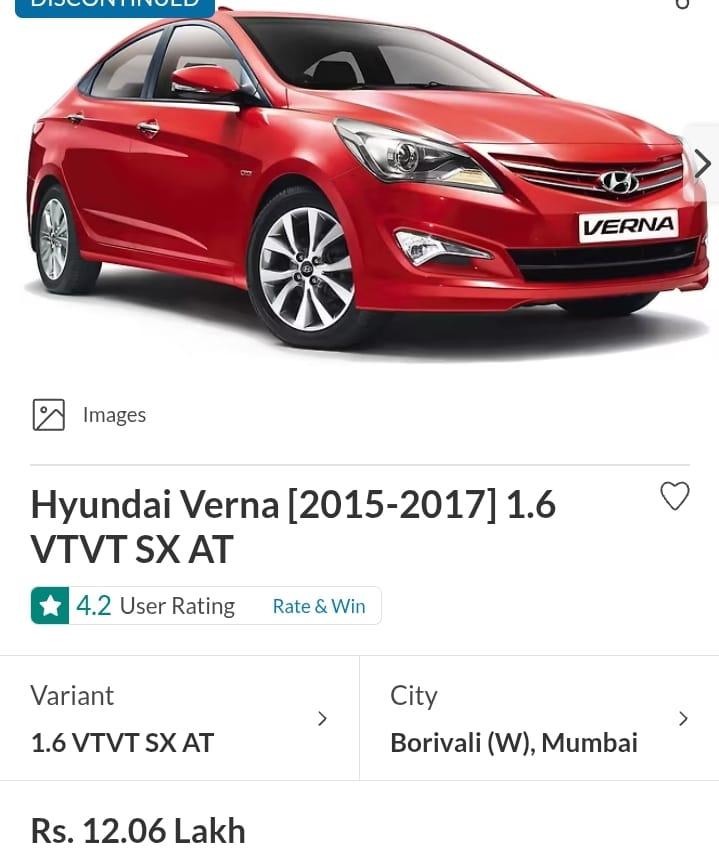
Task: Add Verna to wishlist with heart icon
Action: pyautogui.click(x=675, y=496)
